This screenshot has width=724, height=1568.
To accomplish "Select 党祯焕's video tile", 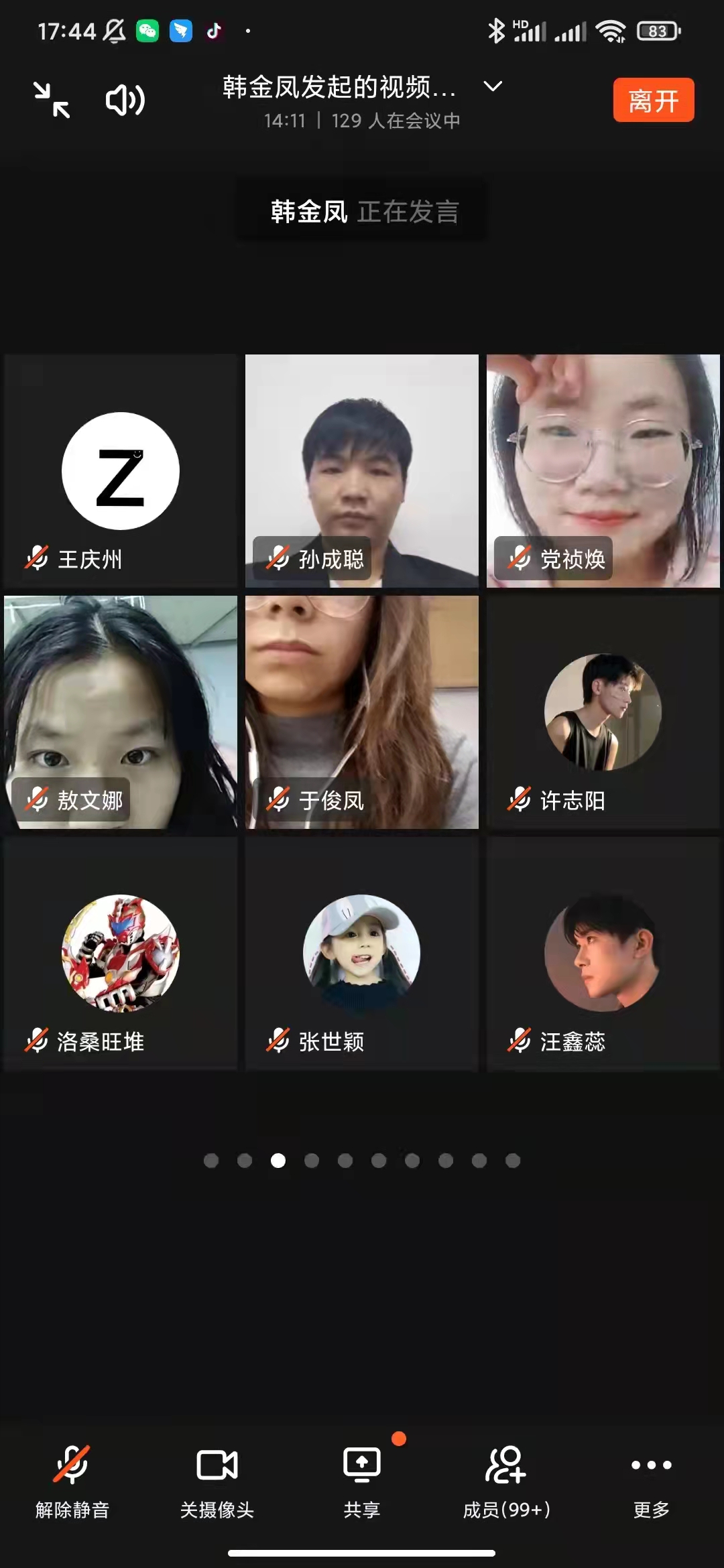I will coord(603,471).
